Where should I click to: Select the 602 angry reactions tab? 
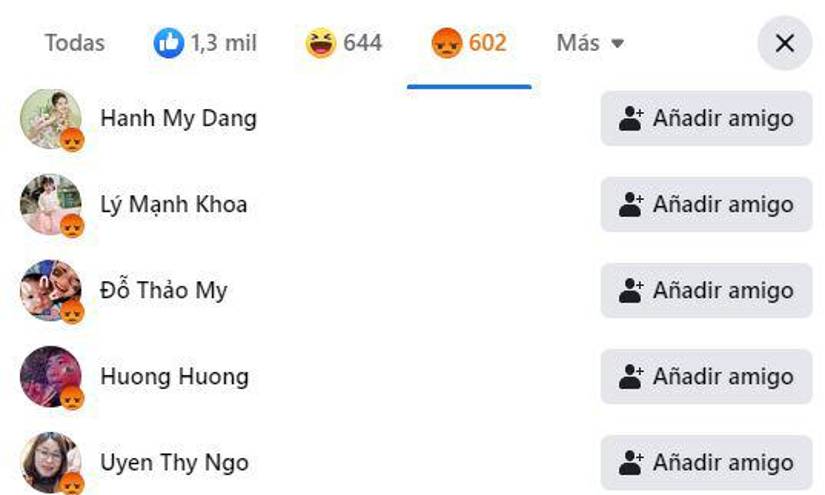[469, 44]
